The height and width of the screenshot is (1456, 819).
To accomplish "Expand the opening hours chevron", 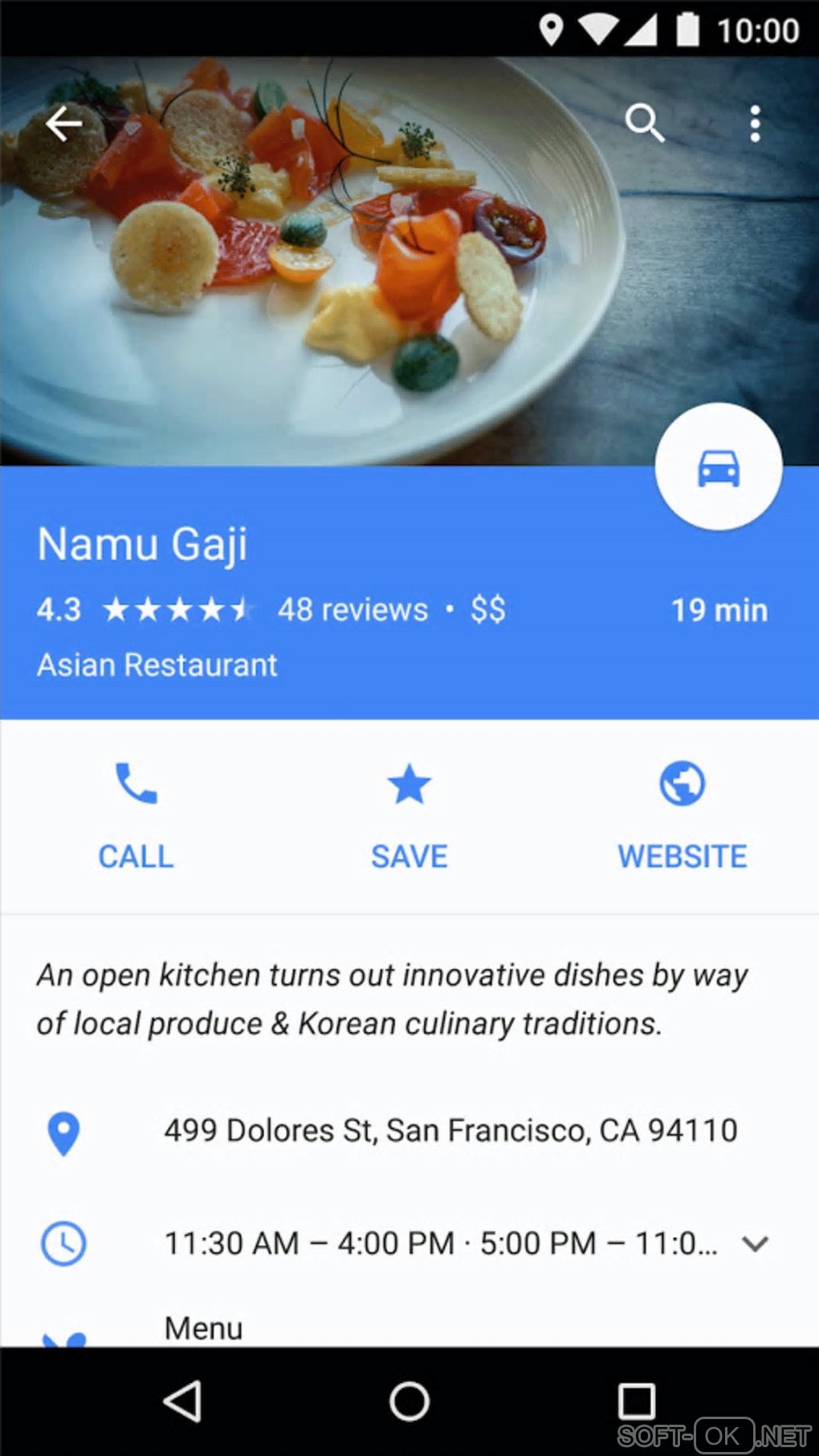I will pyautogui.click(x=755, y=1243).
